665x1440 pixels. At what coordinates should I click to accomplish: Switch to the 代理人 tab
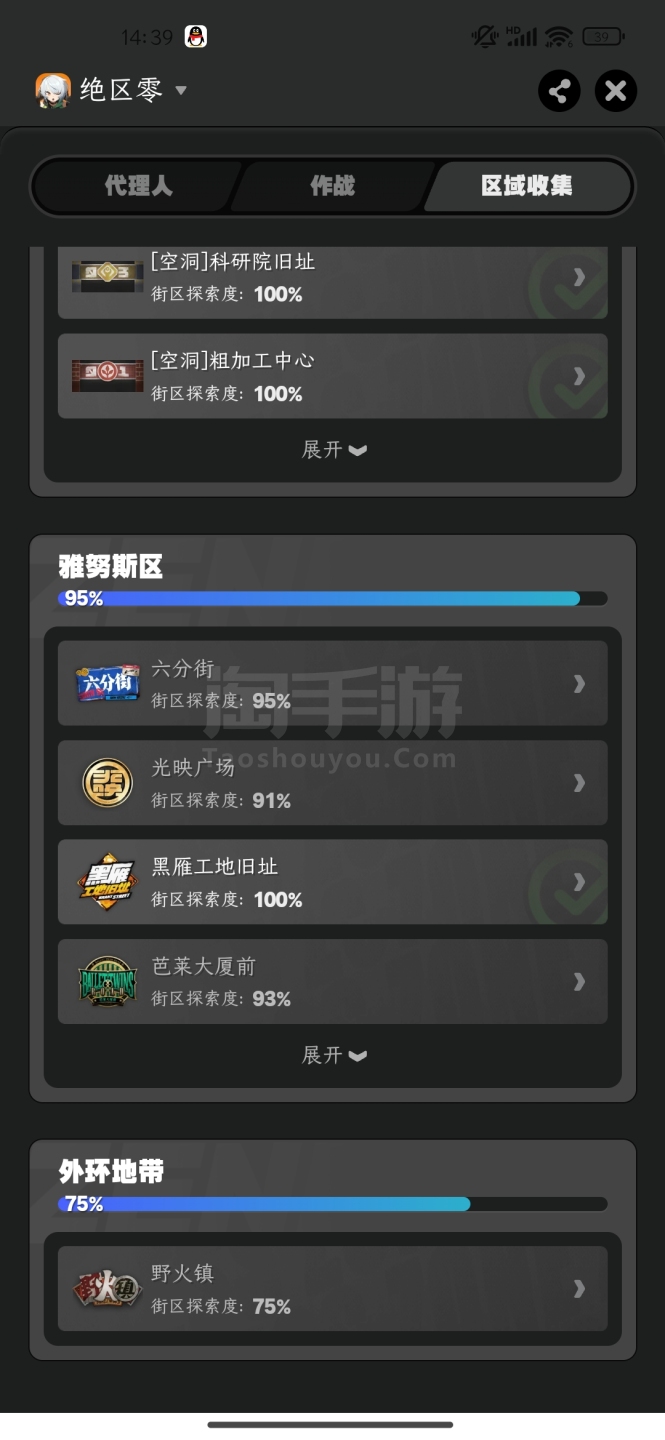(138, 186)
